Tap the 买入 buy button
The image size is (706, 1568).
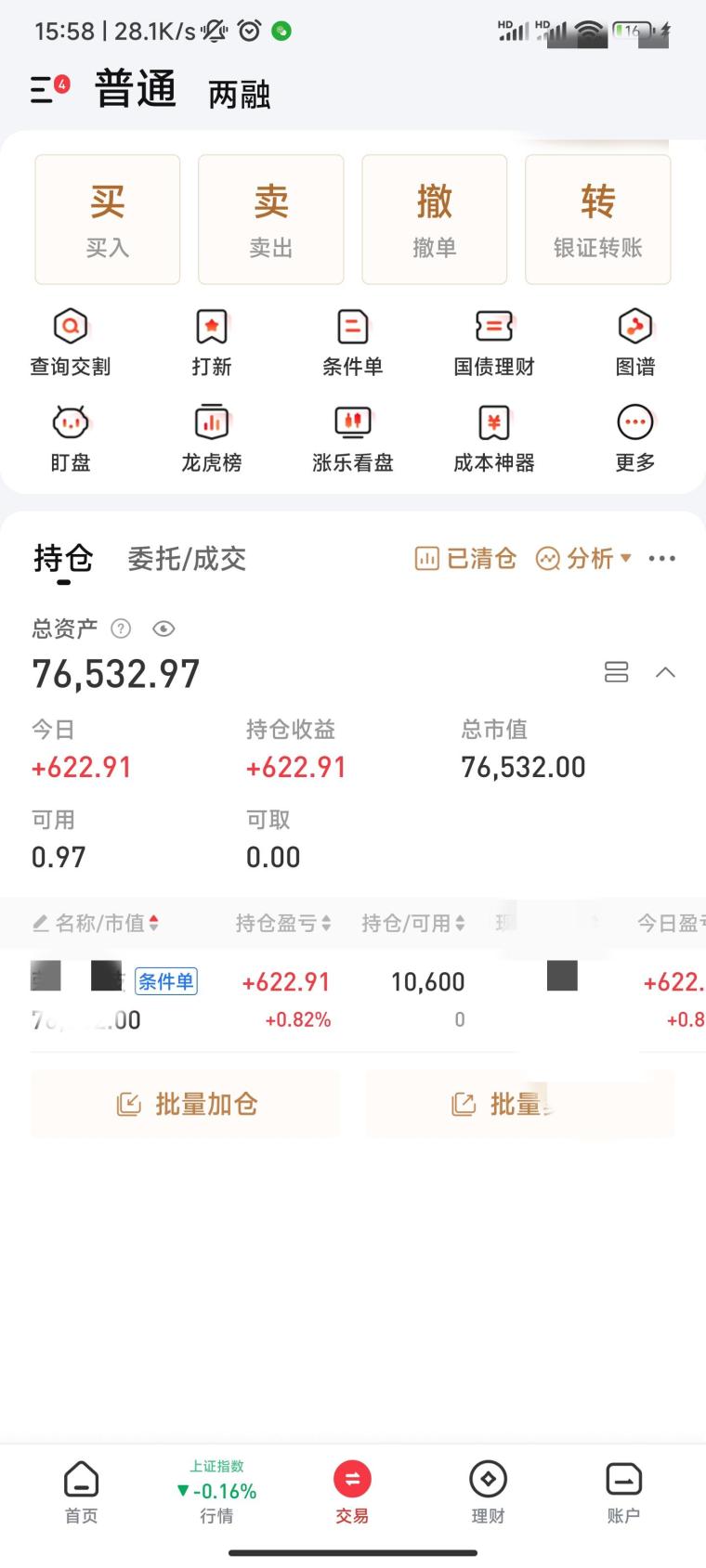tap(108, 219)
